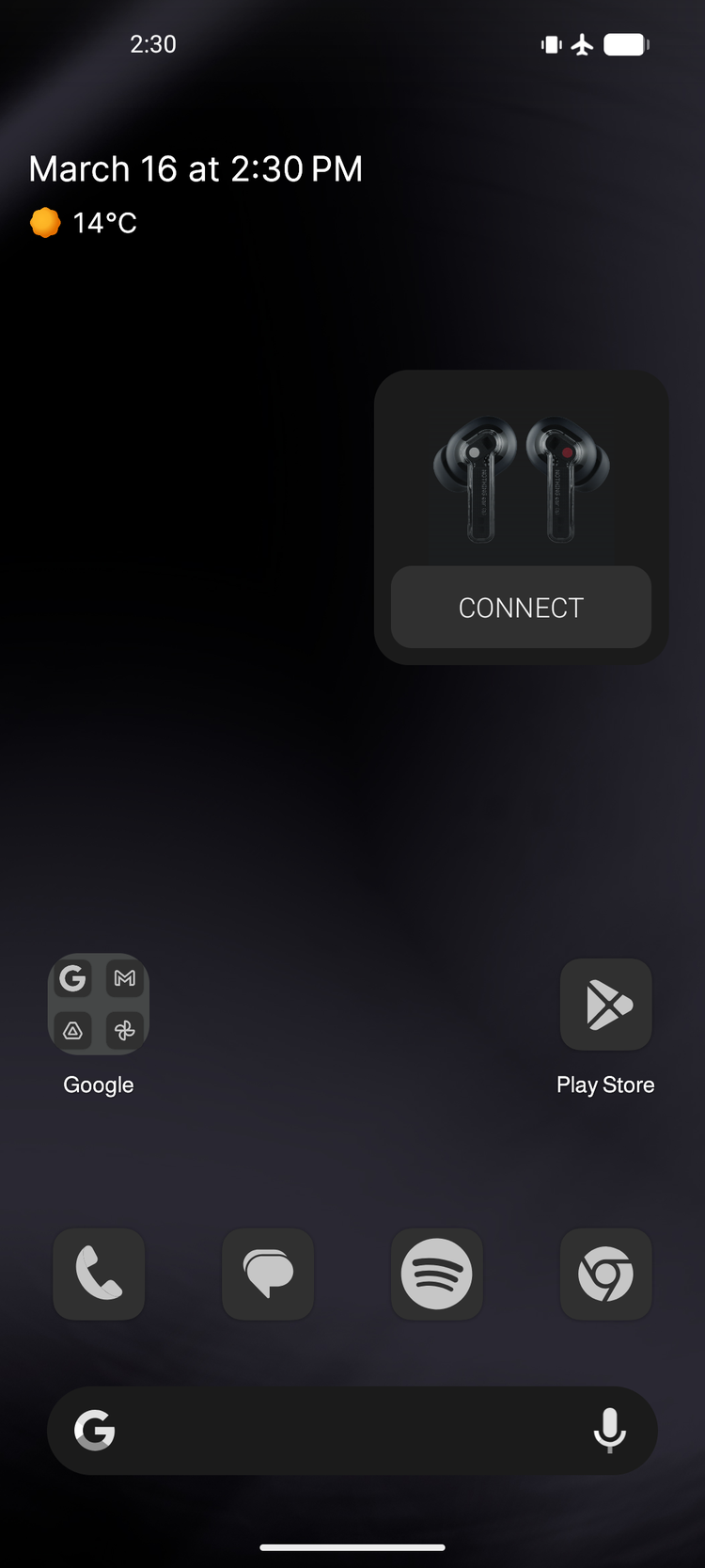The image size is (705, 1568).
Task: Open the Play Store
Action: 605,1005
